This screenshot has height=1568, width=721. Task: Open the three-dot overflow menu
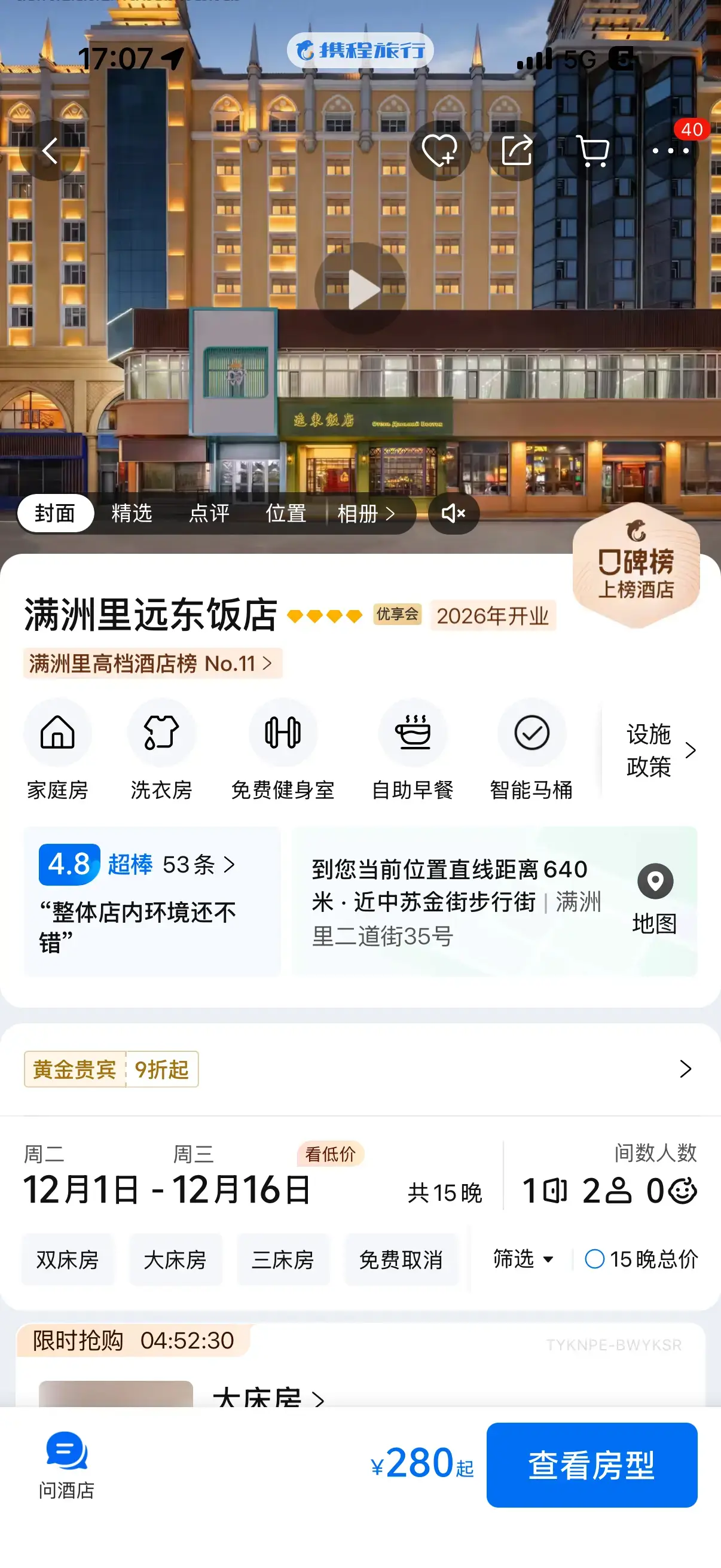pyautogui.click(x=670, y=150)
